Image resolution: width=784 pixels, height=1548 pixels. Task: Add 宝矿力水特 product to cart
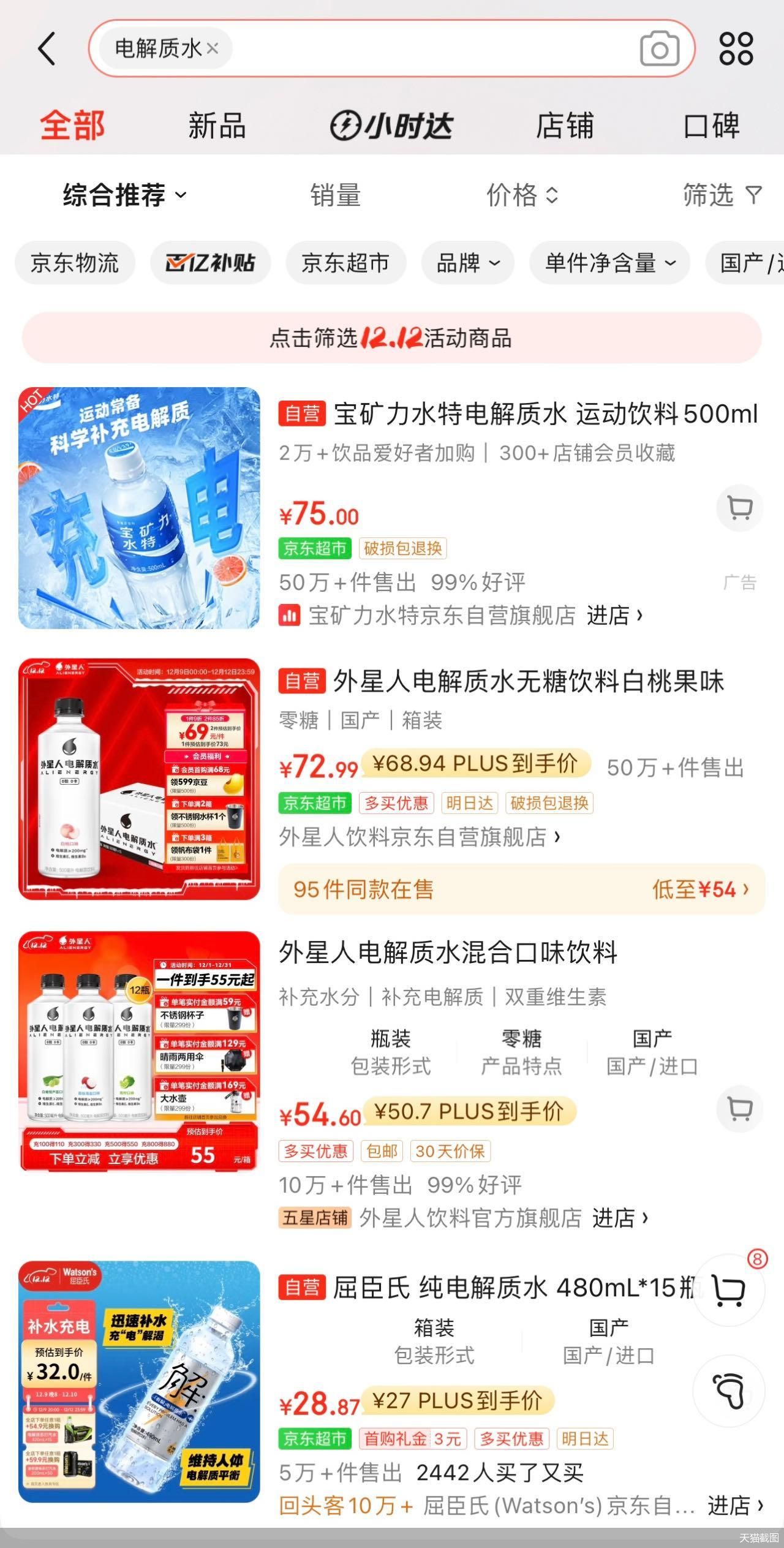tap(739, 508)
